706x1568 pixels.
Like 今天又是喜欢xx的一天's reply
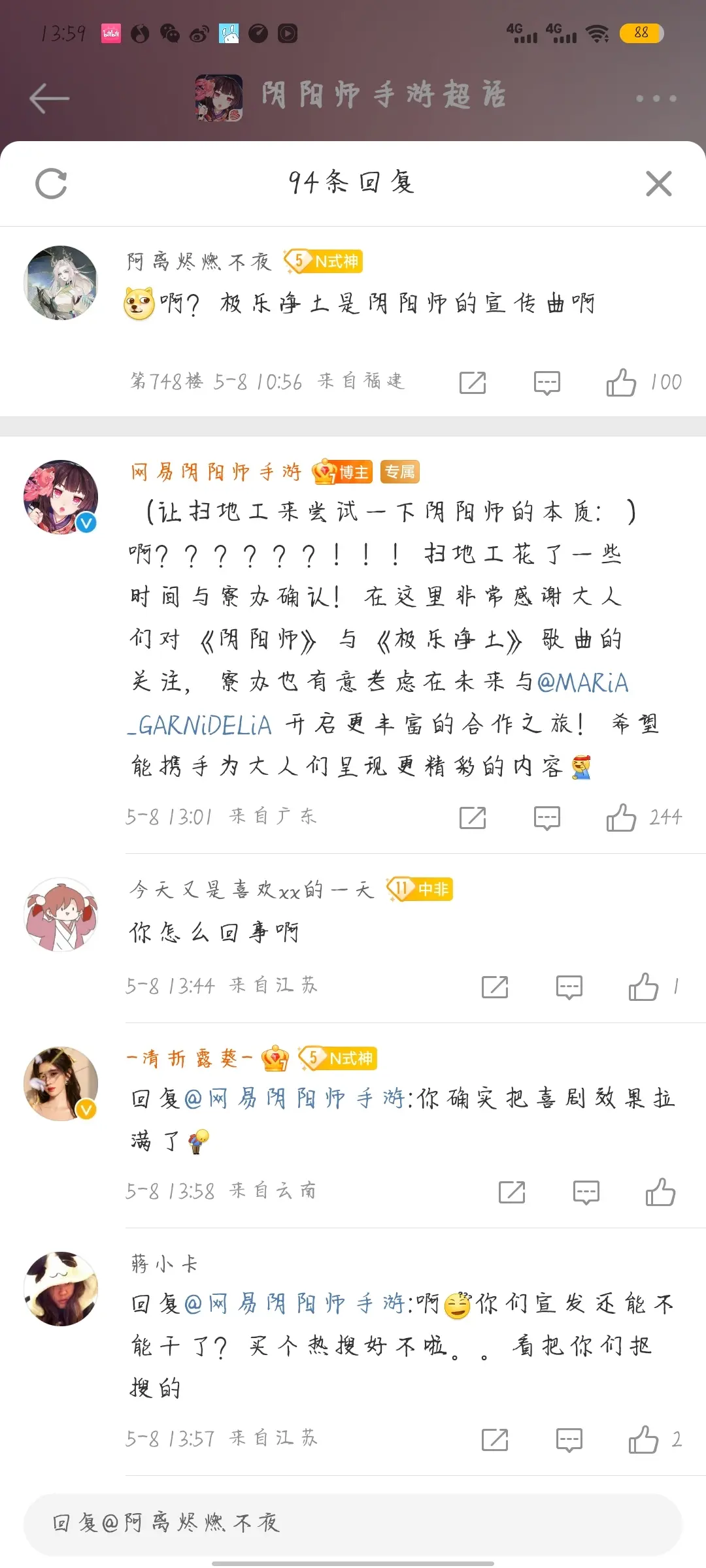pos(643,987)
